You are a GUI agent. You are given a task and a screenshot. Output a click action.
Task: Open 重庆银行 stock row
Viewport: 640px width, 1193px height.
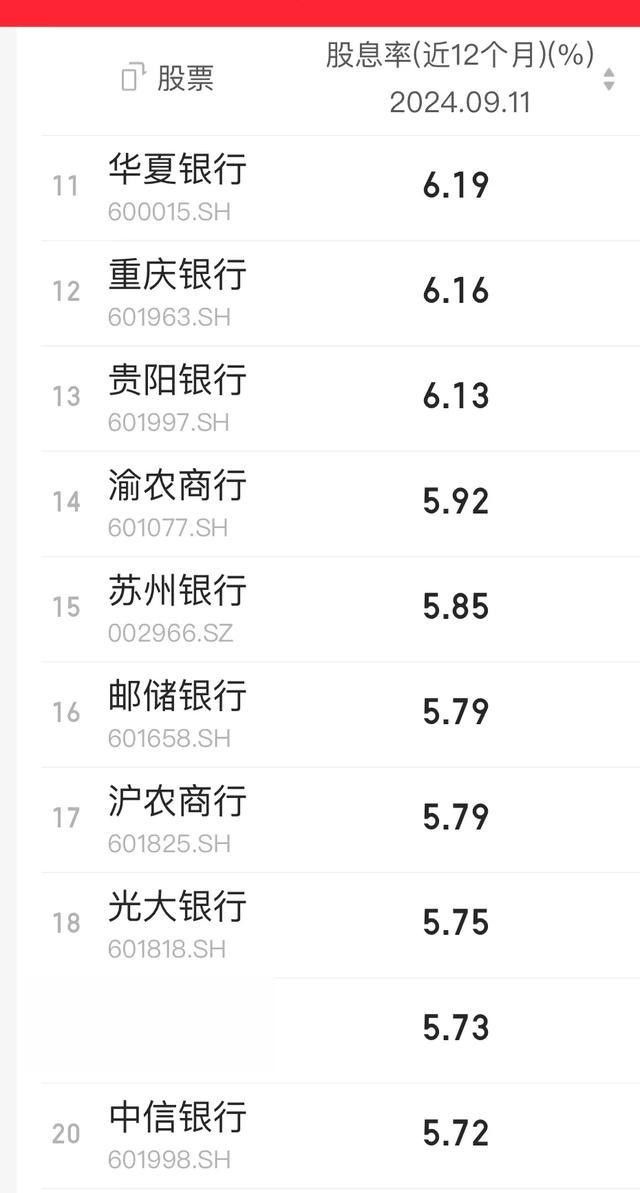tap(340, 294)
